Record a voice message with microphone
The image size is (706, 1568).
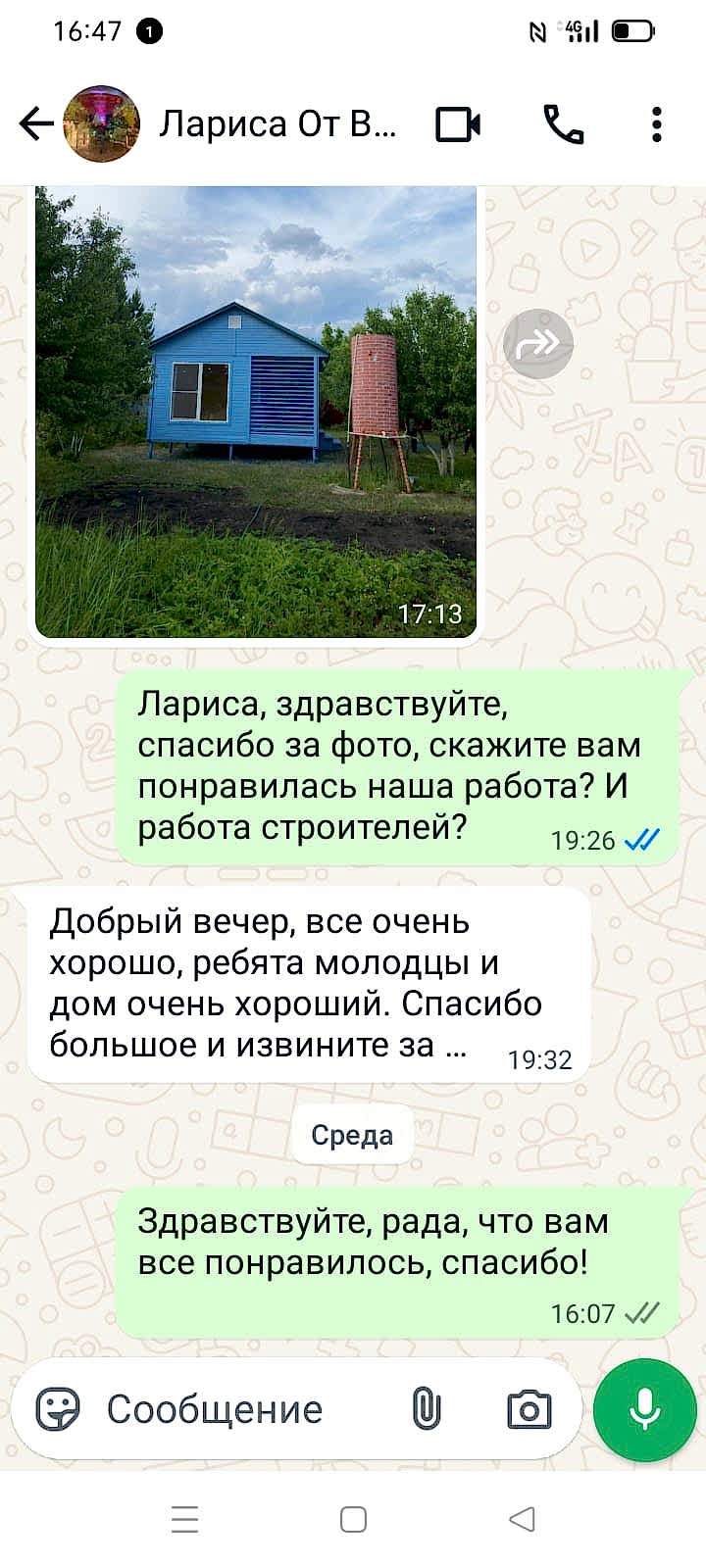point(644,1410)
